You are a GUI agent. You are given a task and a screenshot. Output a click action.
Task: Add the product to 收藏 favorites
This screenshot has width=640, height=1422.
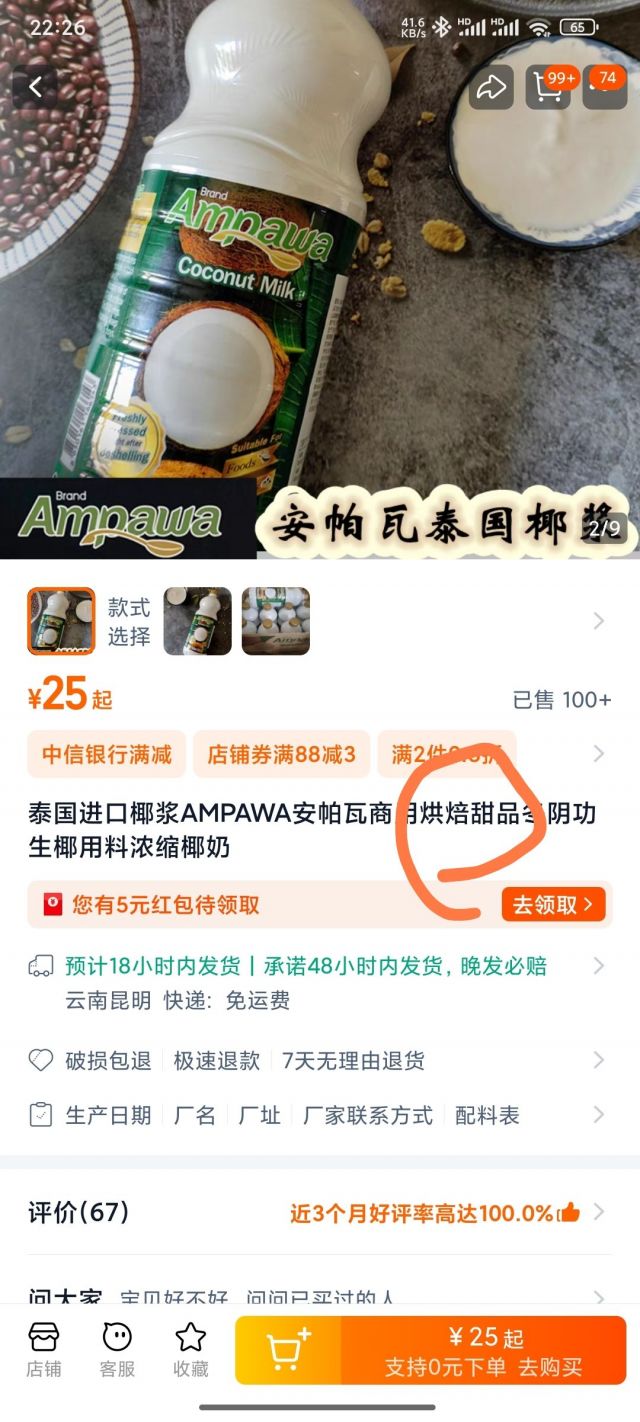190,1350
